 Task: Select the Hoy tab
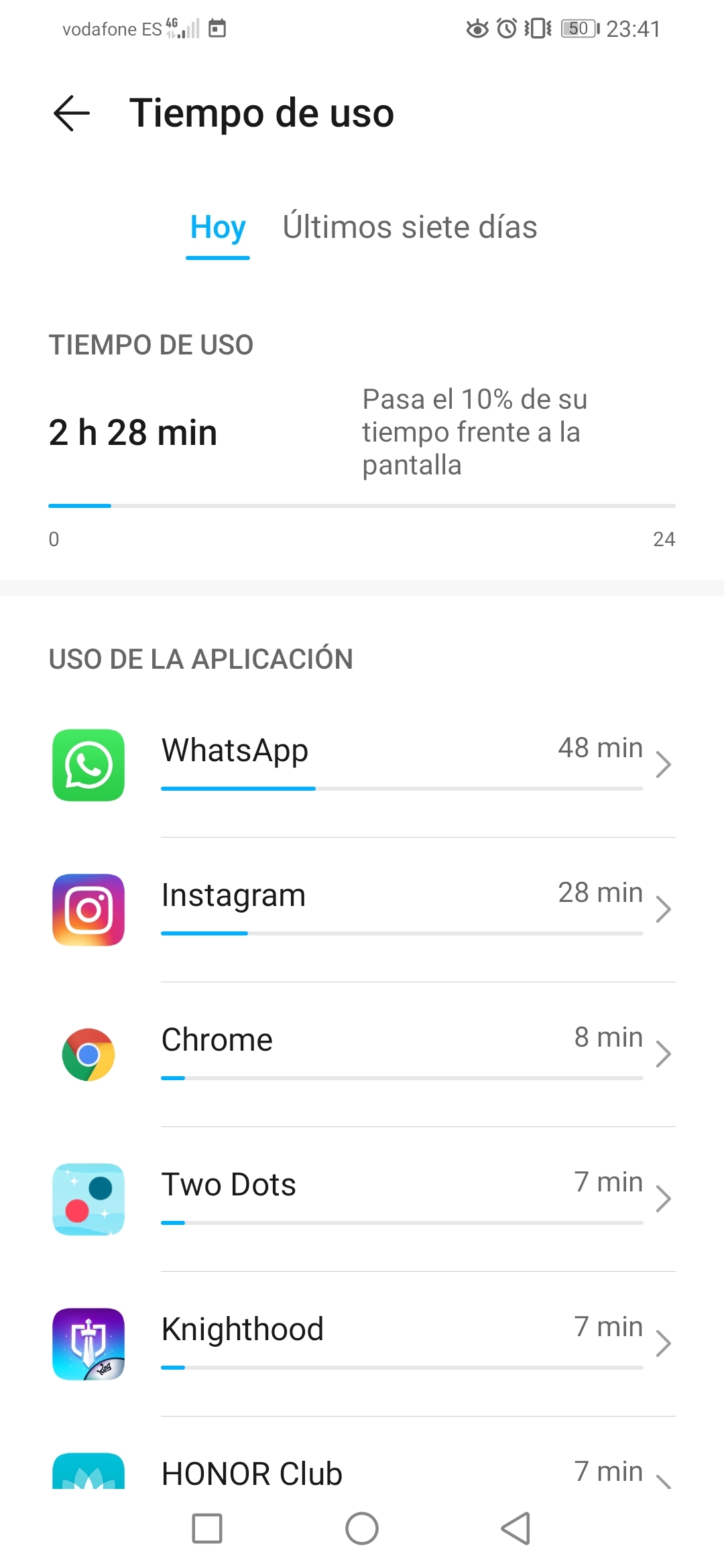(x=218, y=228)
